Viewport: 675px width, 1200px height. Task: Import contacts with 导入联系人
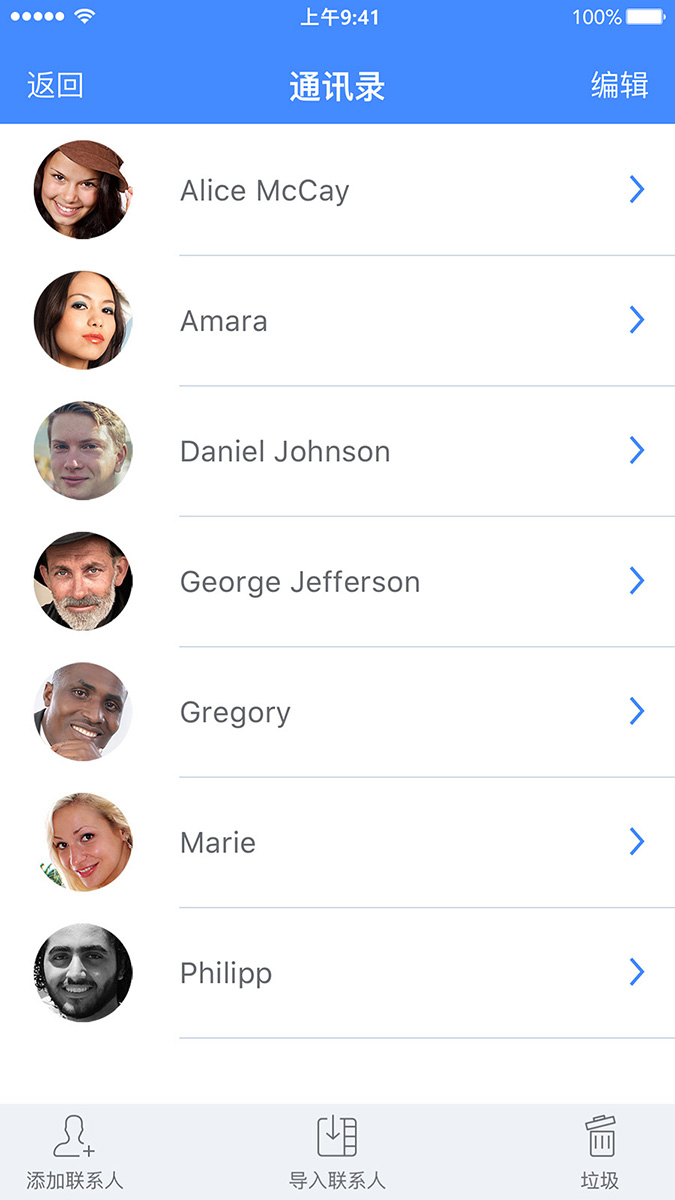pyautogui.click(x=337, y=1152)
